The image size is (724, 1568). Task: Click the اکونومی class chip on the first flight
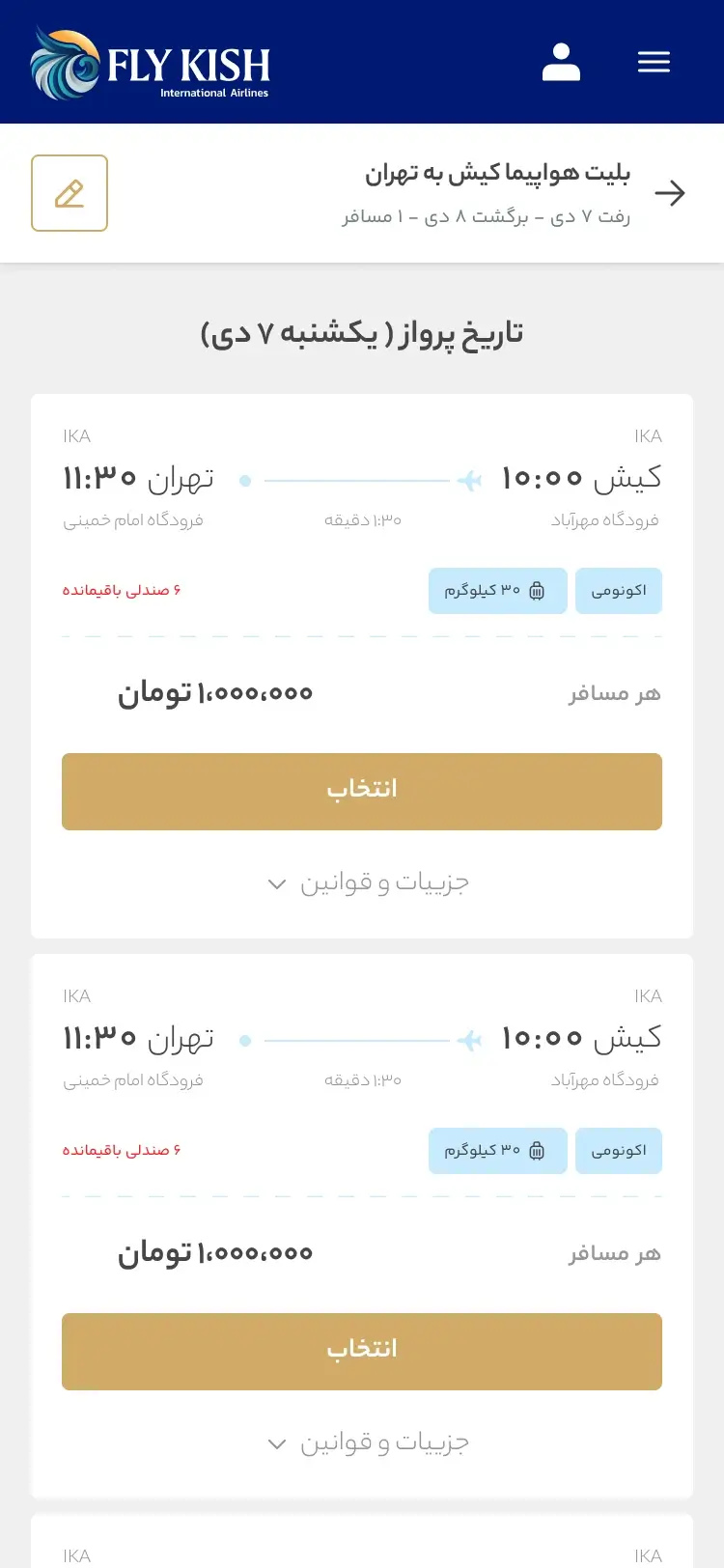[619, 590]
